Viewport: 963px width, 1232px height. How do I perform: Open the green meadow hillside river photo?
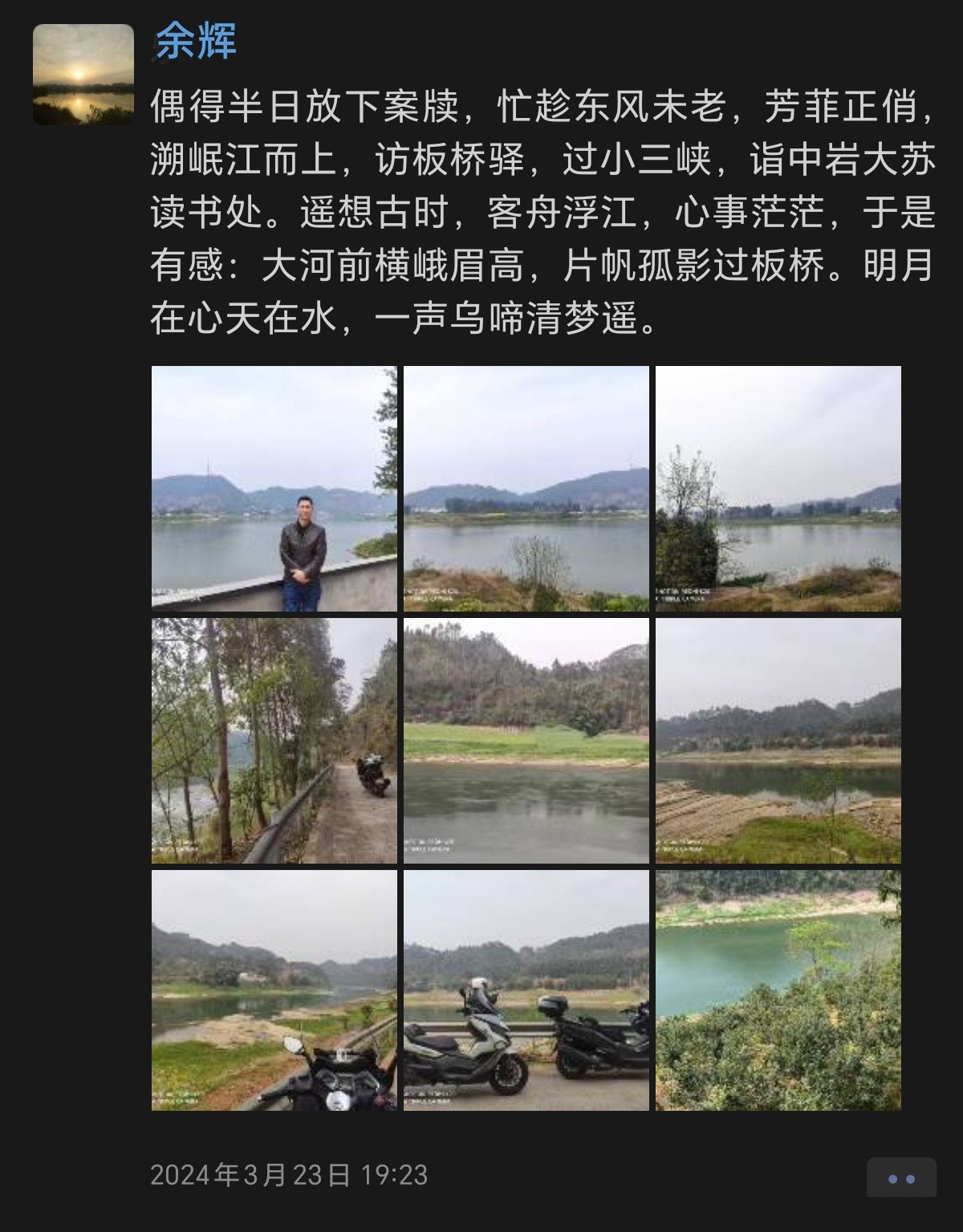(526, 740)
